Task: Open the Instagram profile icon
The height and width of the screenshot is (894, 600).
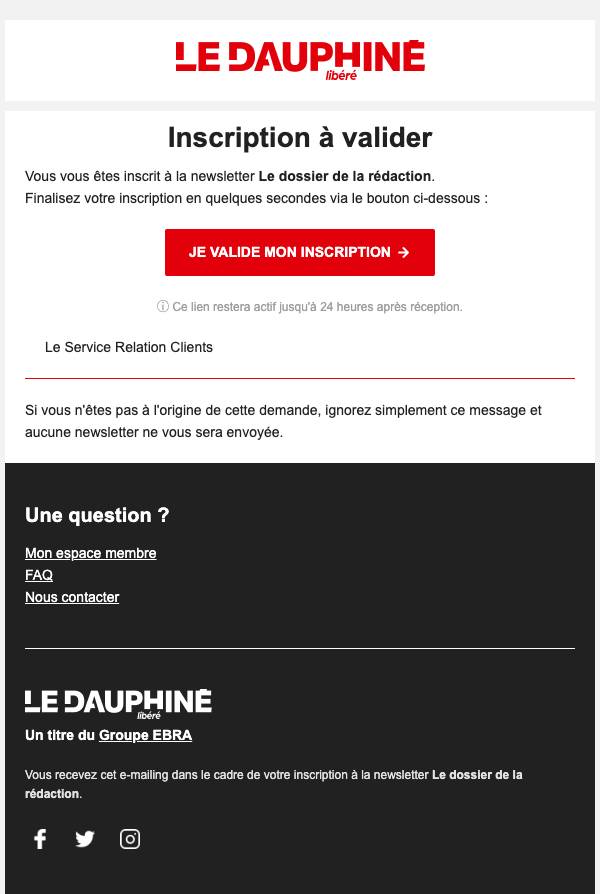Action: tap(130, 839)
